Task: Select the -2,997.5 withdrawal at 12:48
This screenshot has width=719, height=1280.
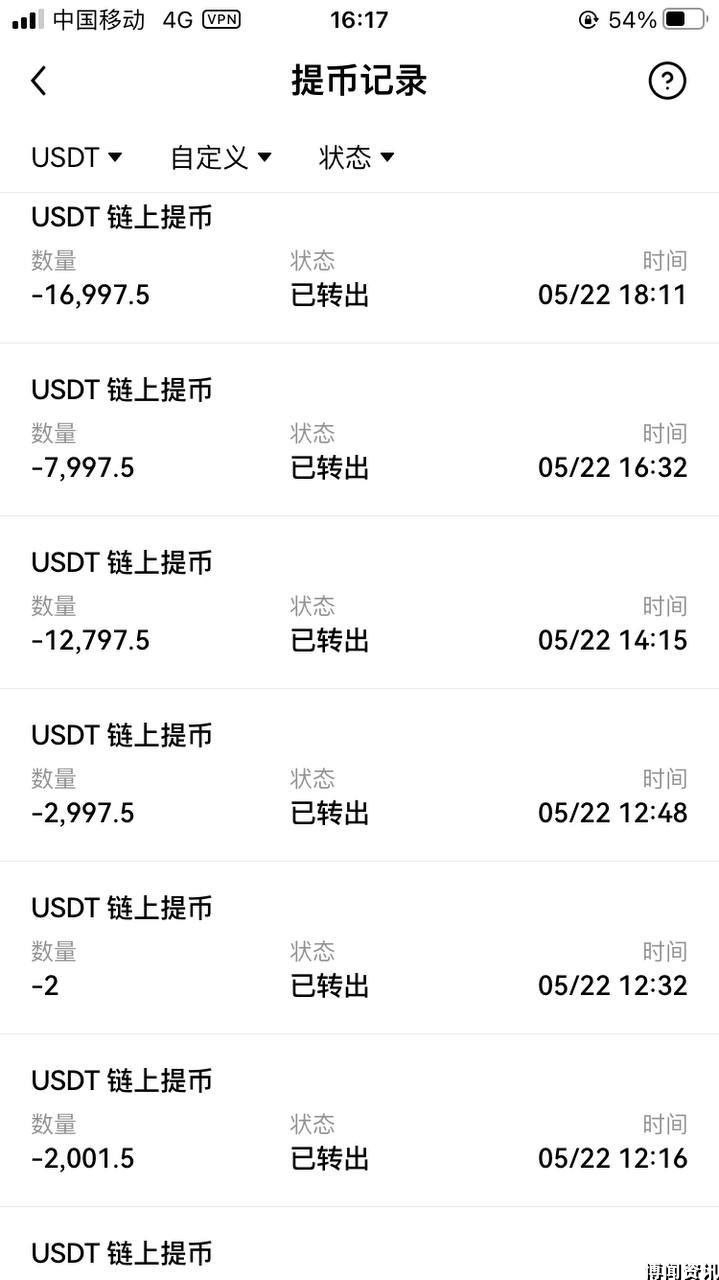Action: coord(359,776)
